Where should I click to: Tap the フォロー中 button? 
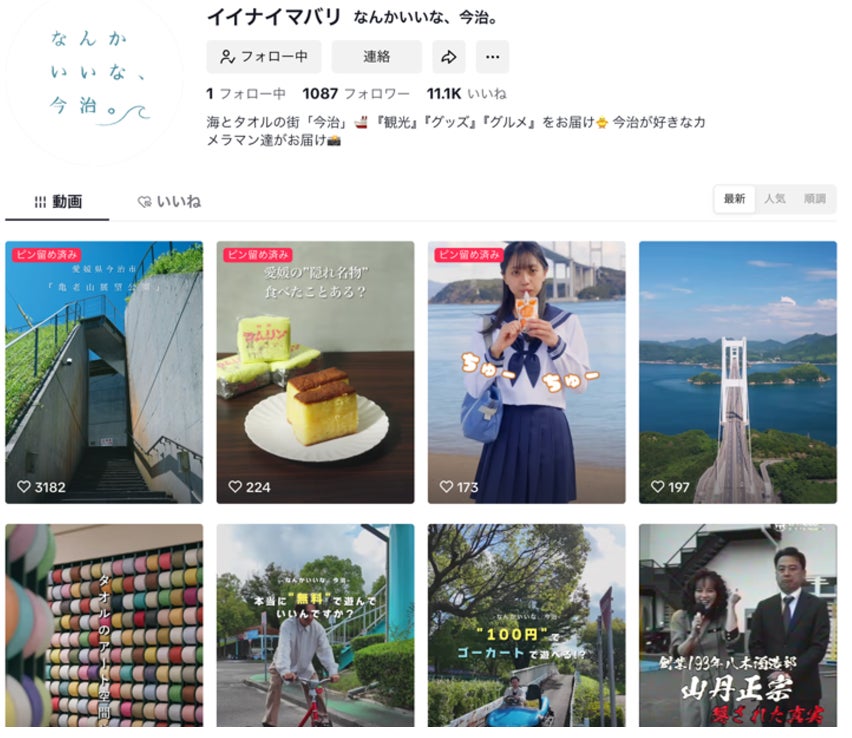point(264,57)
